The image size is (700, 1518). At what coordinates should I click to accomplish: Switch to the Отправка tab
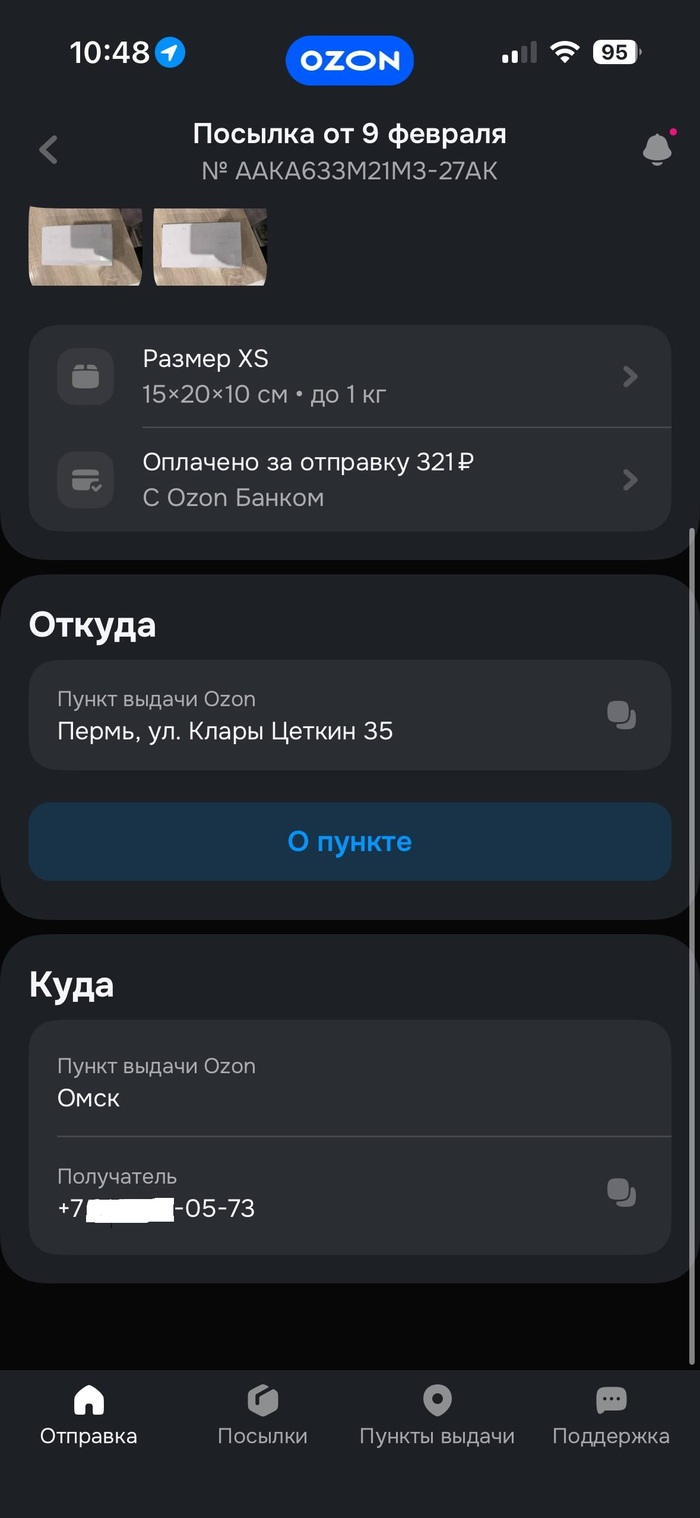click(89, 1416)
